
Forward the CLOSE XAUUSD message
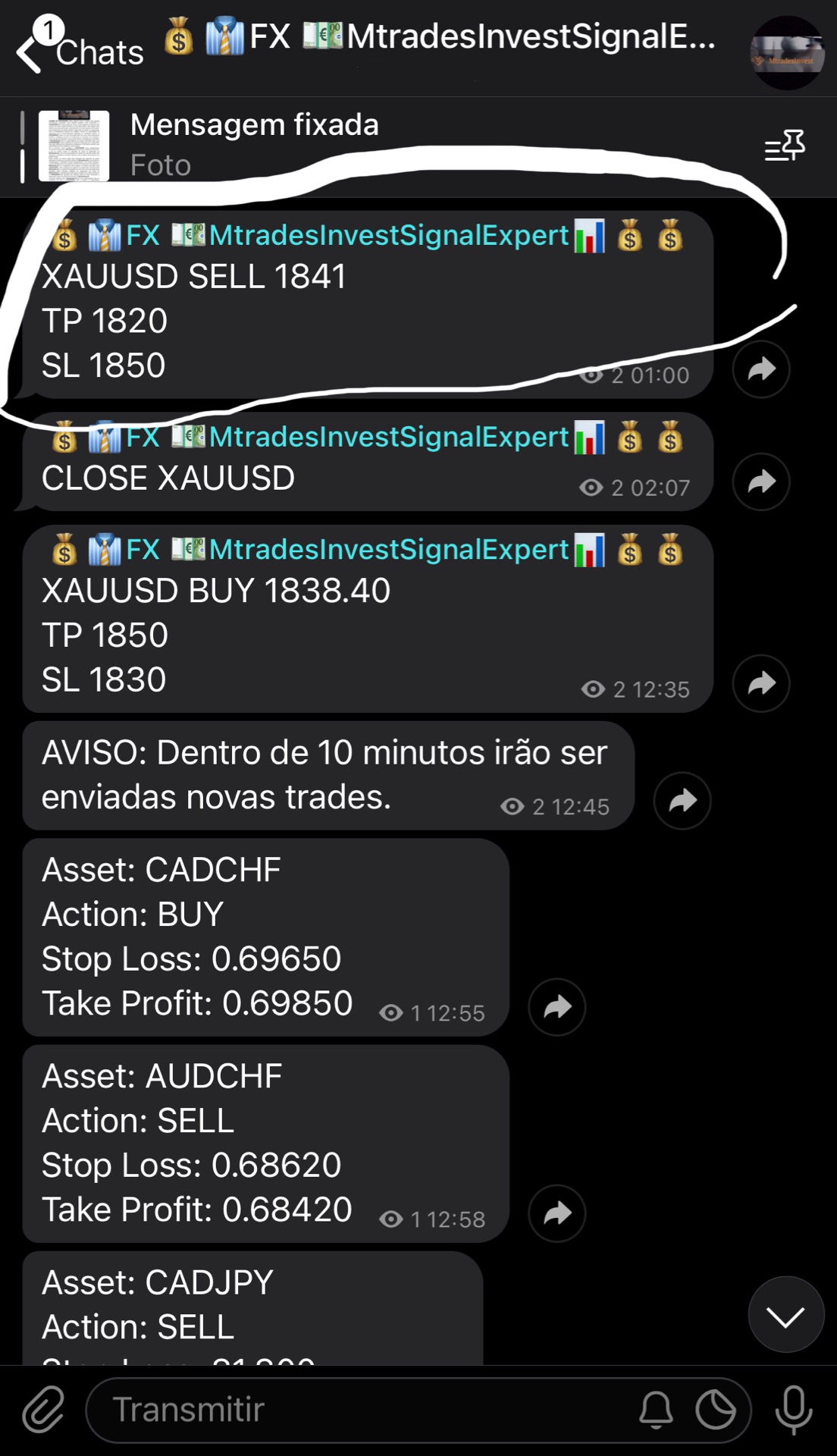761,482
